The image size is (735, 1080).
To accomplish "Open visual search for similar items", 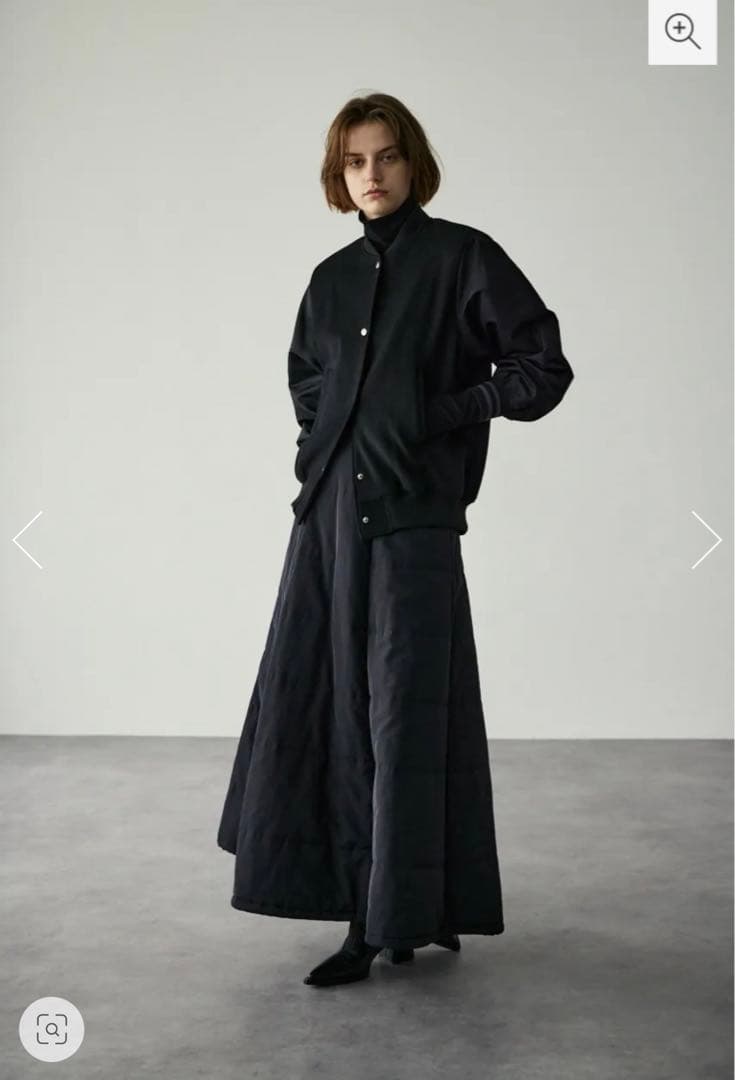I will pyautogui.click(x=51, y=1029).
